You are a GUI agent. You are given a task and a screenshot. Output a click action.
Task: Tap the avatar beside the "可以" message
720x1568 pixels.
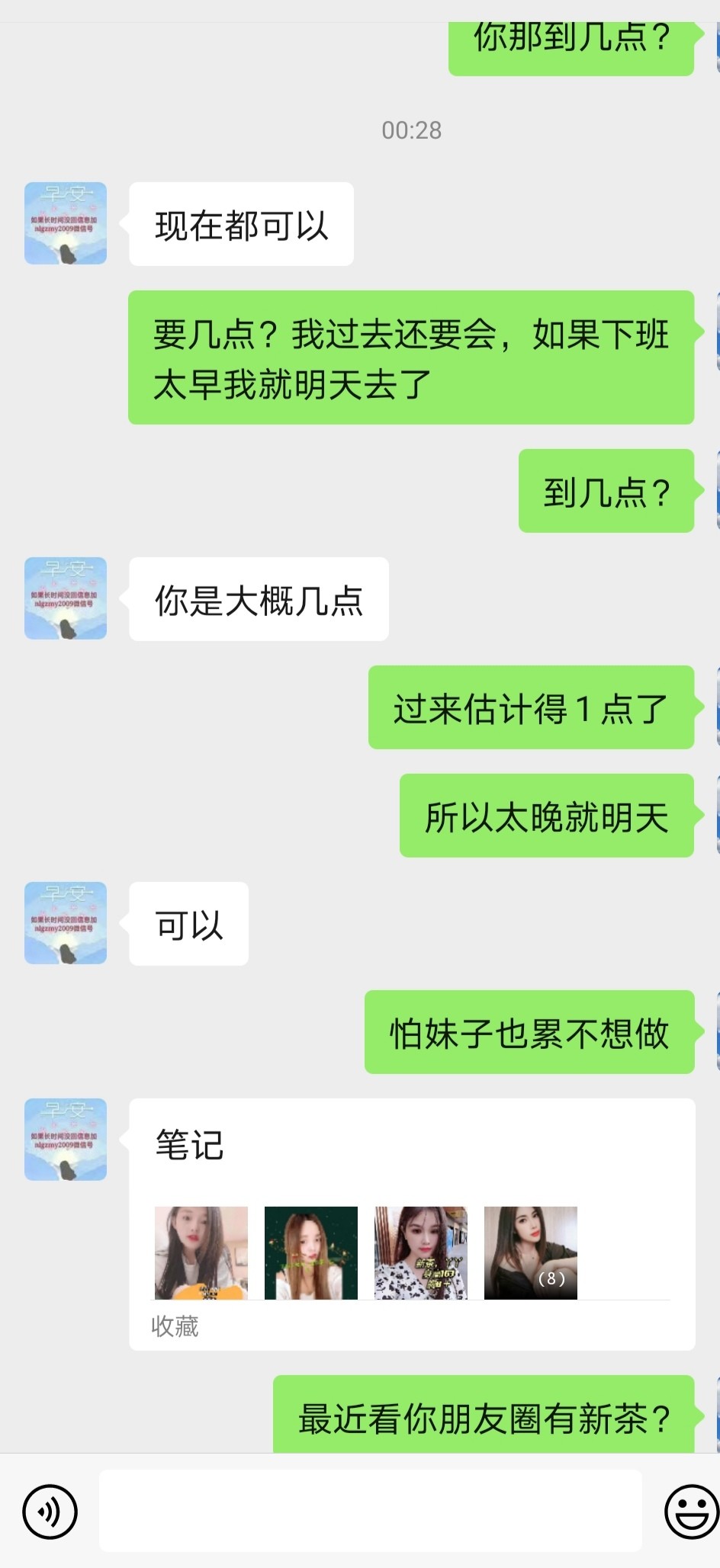66,923
